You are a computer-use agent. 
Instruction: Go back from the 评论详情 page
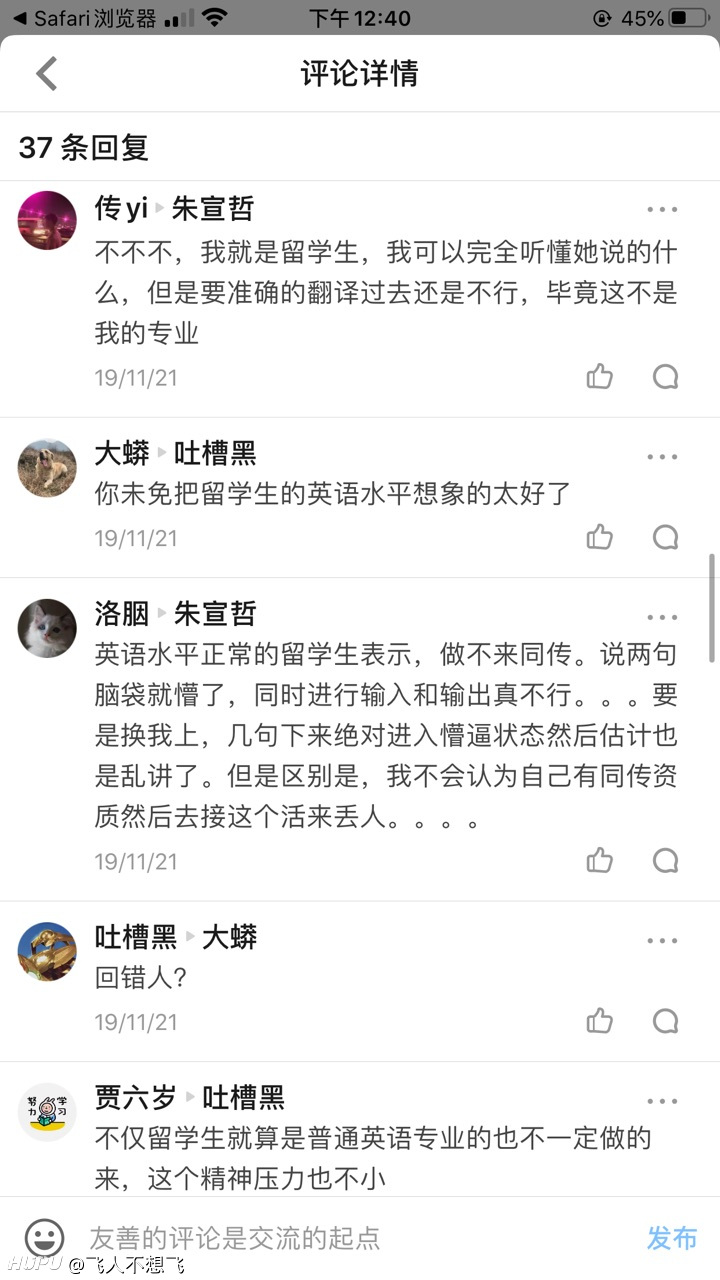pos(47,74)
